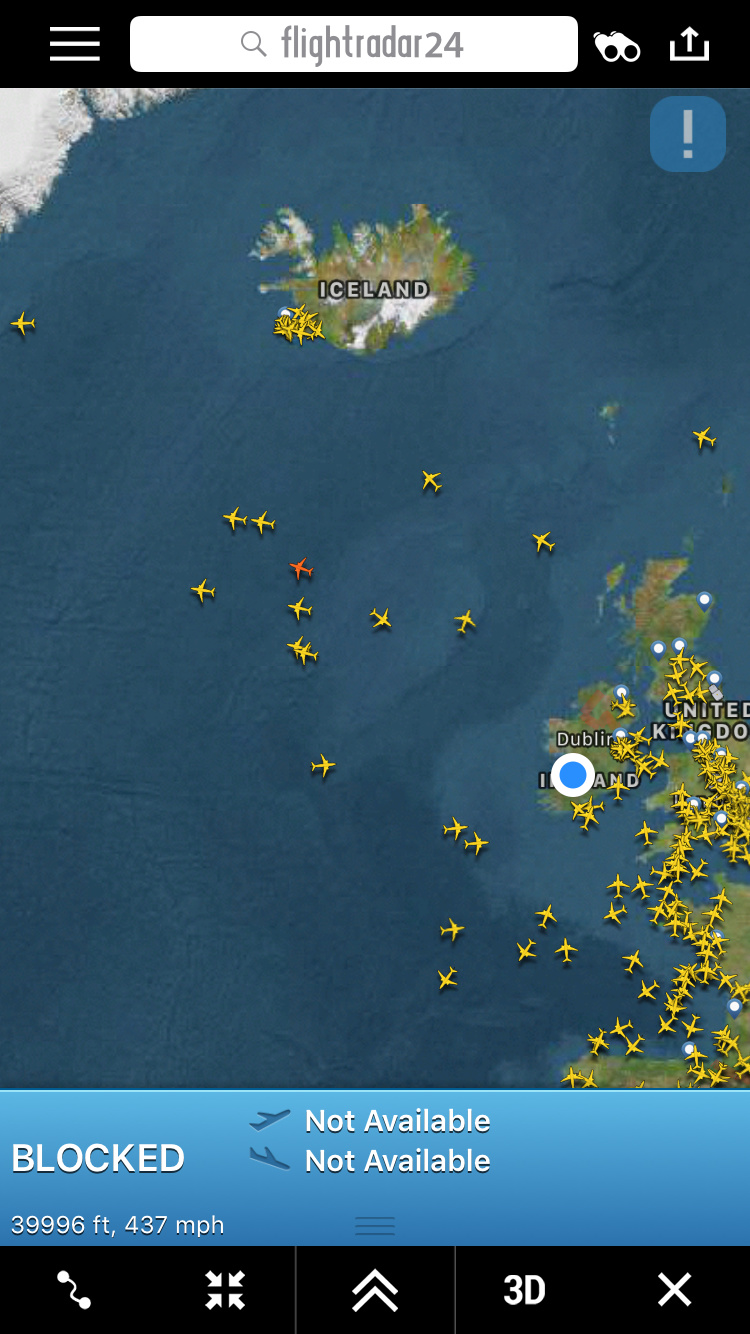
Task: Select the orange highlighted aircraft
Action: pyautogui.click(x=301, y=569)
